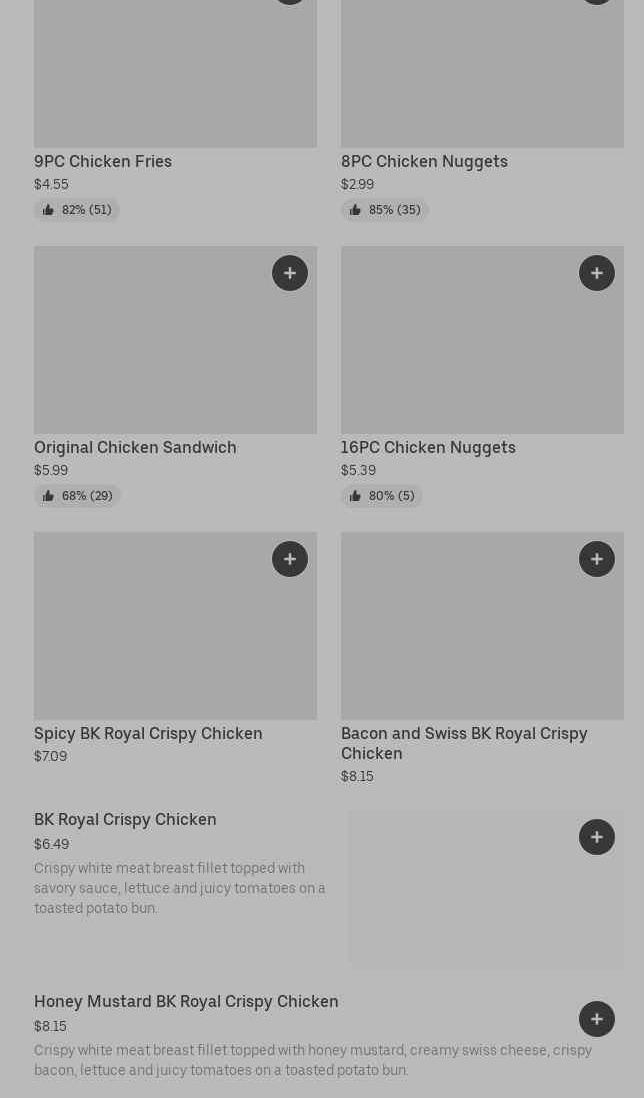
Task: Open 9PC Chicken Fries item details
Action: pos(103,161)
